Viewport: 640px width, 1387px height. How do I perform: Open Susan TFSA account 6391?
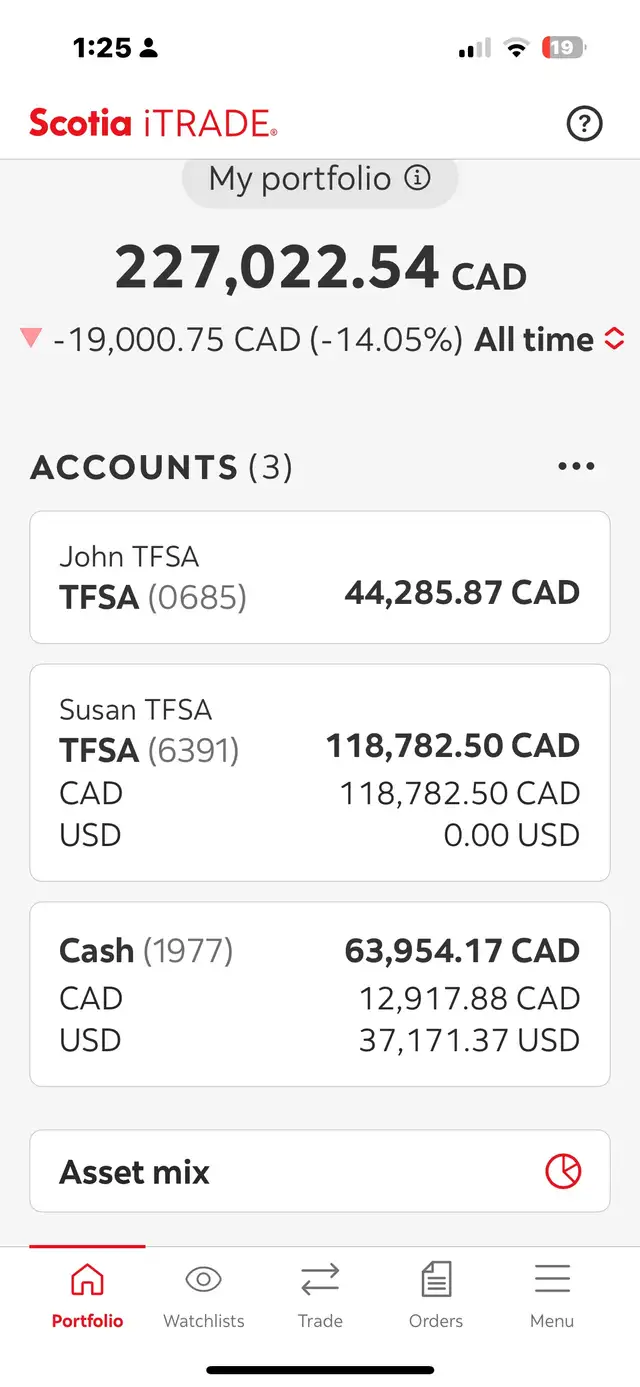click(320, 773)
